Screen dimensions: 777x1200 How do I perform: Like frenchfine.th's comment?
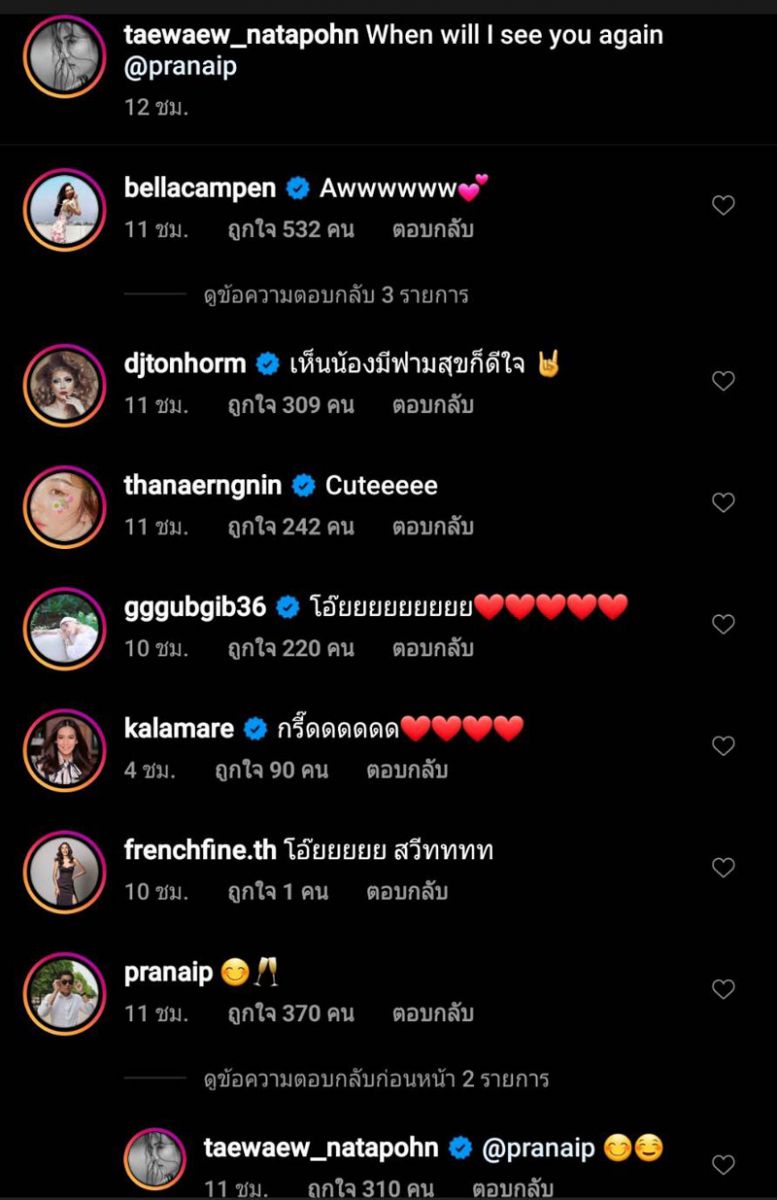723,868
